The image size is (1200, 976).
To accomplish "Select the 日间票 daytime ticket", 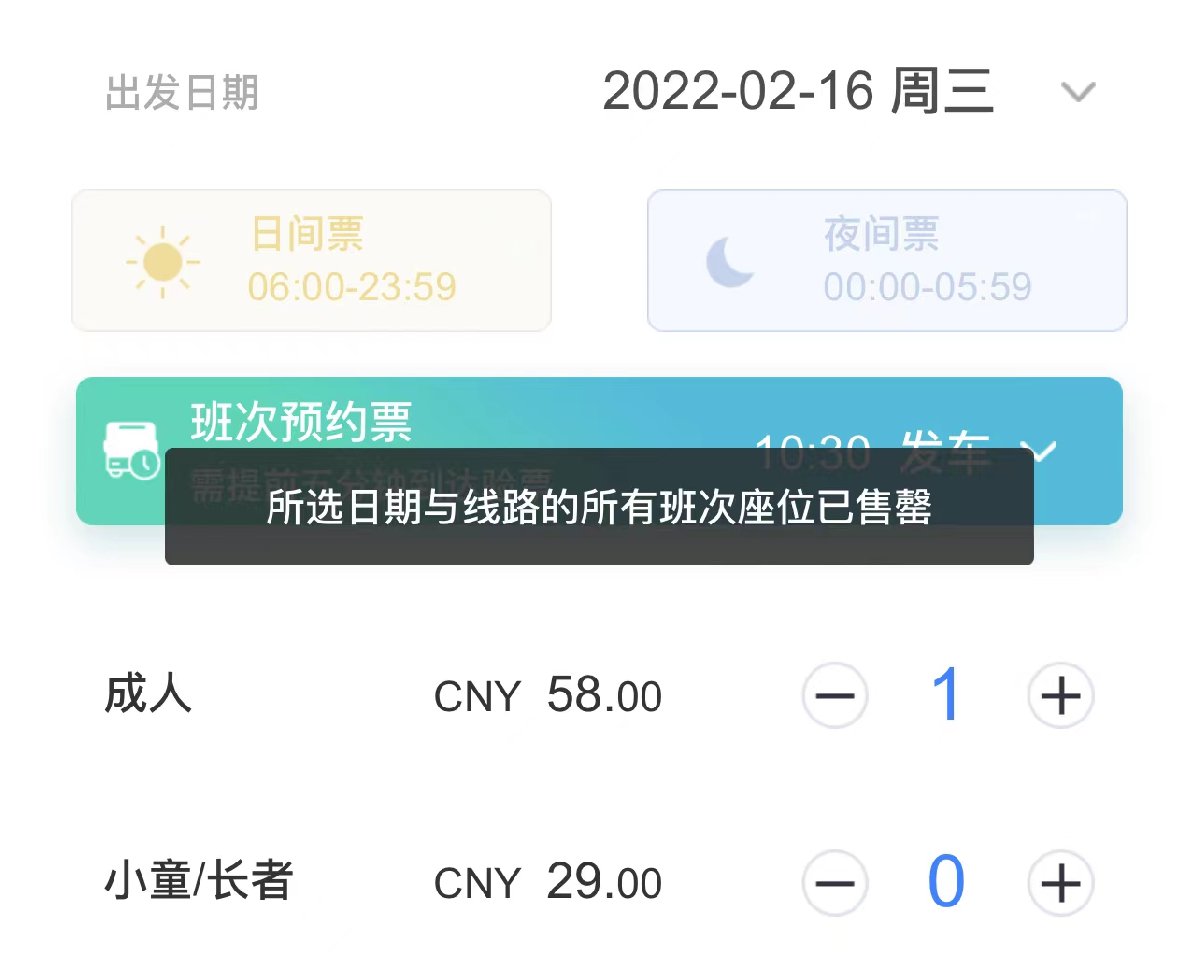I will click(x=311, y=260).
